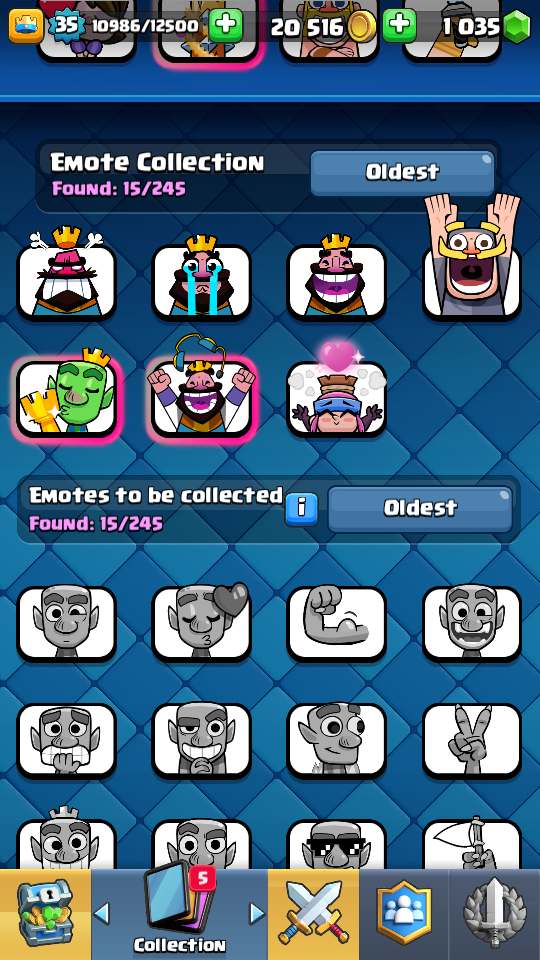
Task: Change the Emotes to be collected sort
Action: click(x=420, y=508)
